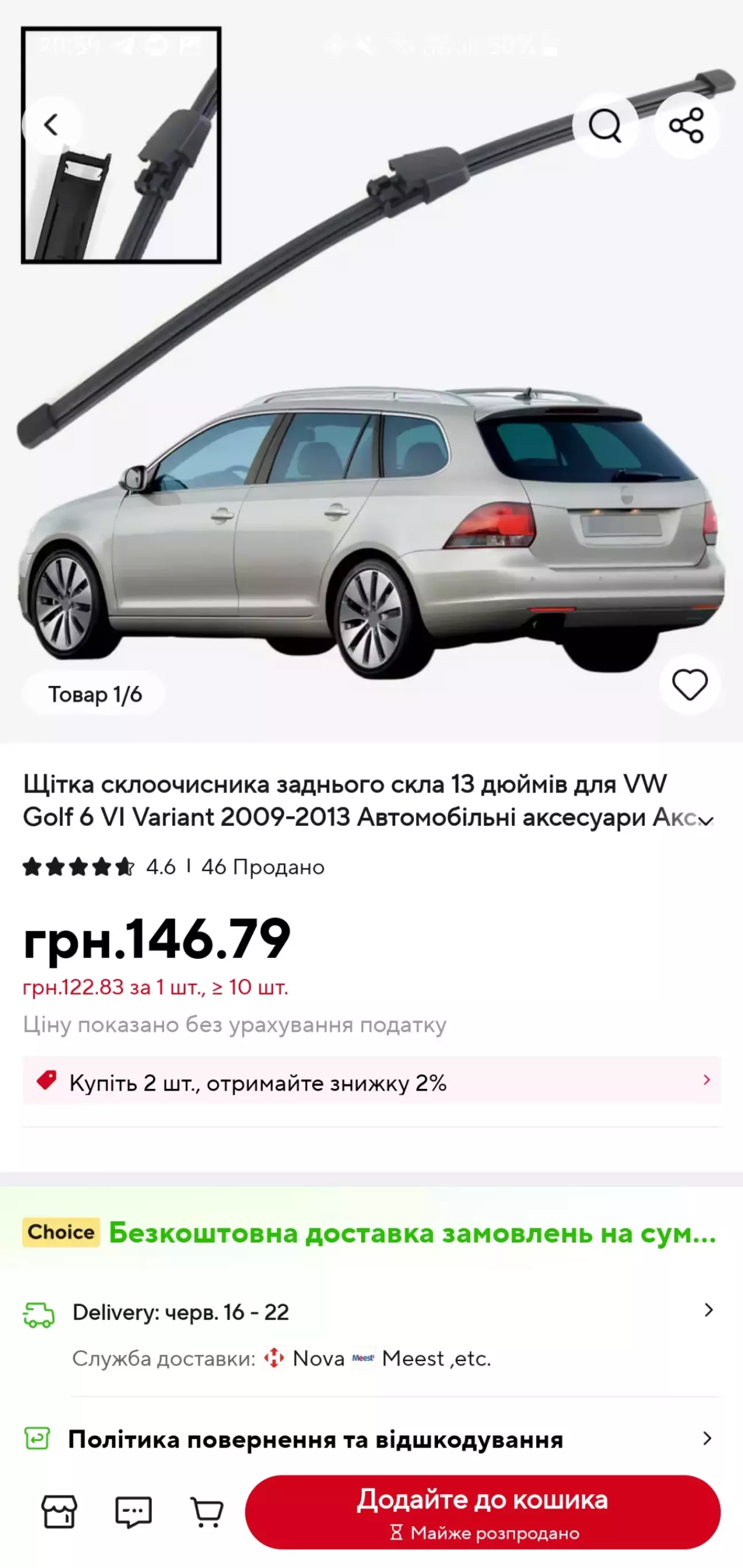Share this wiper blade product
The image size is (743, 1568).
[x=686, y=126]
